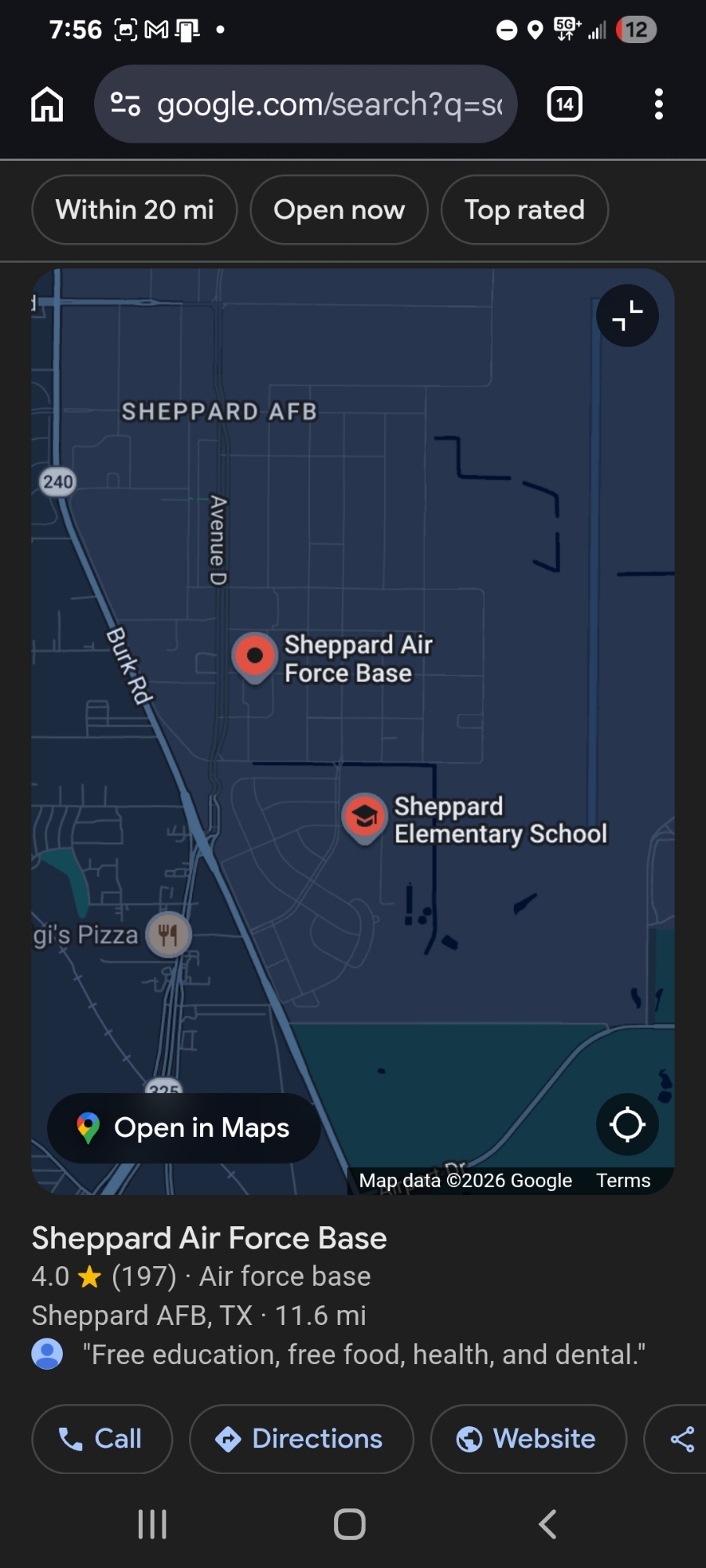Apply the Within 20 mi filter
706x1568 pixels.
(134, 210)
